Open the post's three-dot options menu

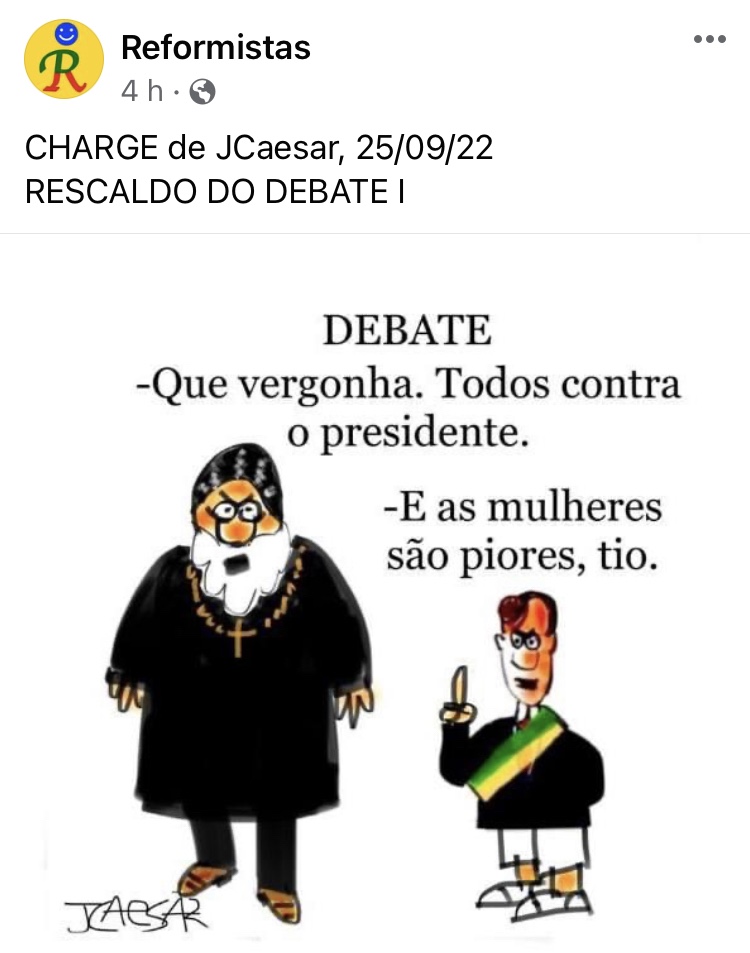click(x=709, y=39)
